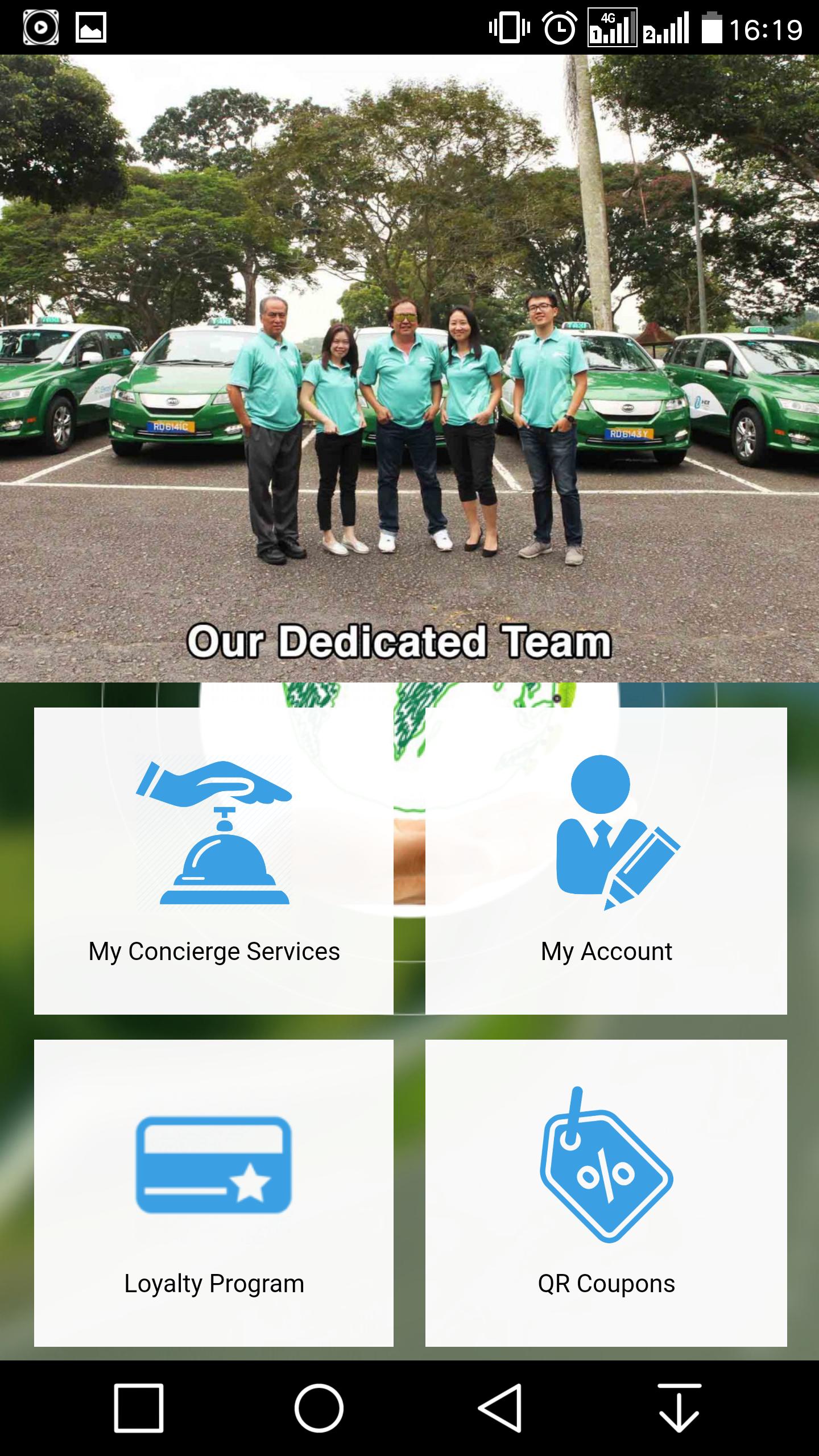This screenshot has height=1456, width=819.
Task: Open the Loyalty Program tile
Action: click(x=214, y=1193)
